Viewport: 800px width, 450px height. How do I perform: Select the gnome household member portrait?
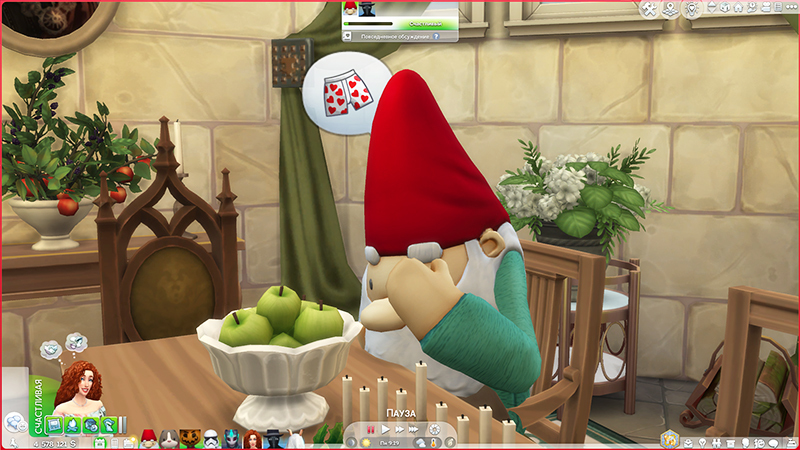coord(147,438)
